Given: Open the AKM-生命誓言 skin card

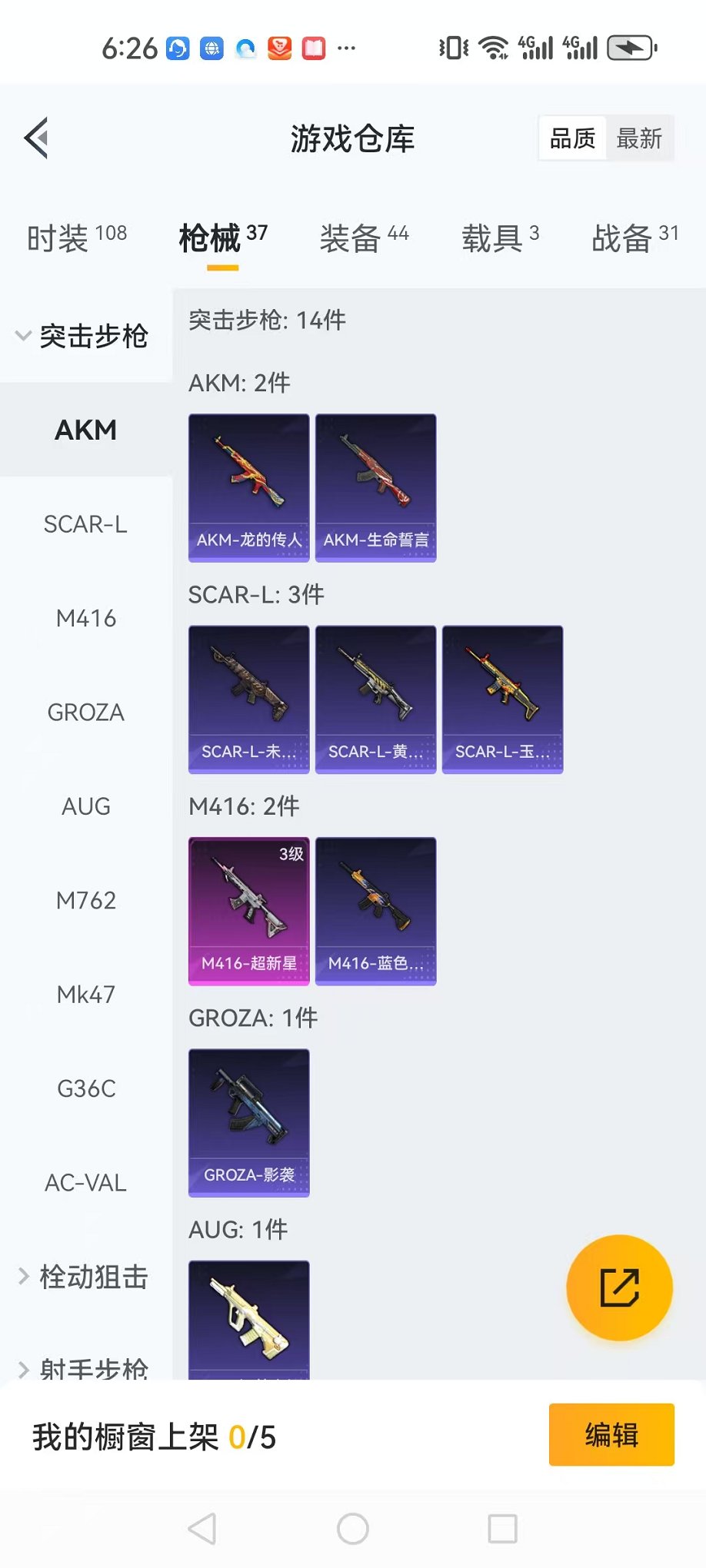Looking at the screenshot, I should pos(376,488).
